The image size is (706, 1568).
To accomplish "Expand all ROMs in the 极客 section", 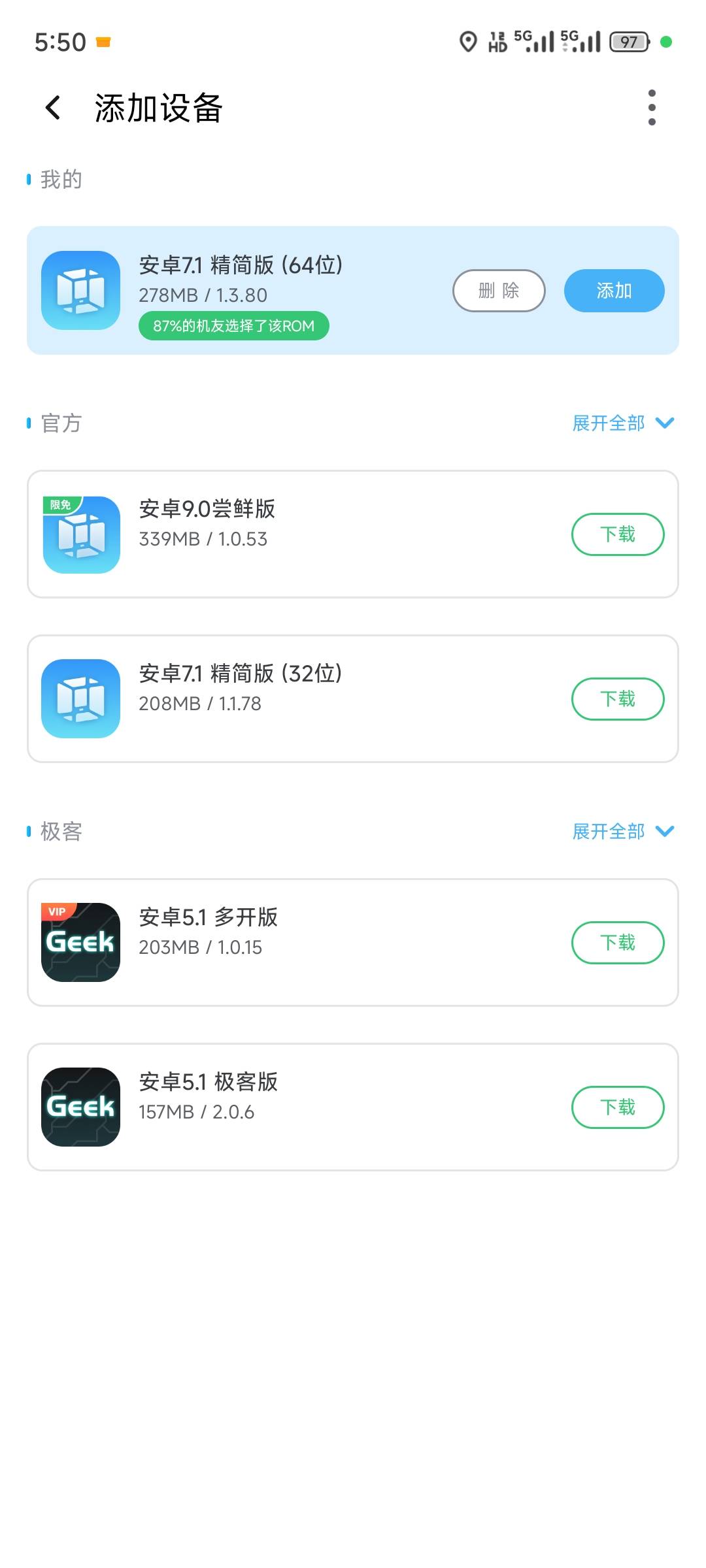I will [x=623, y=832].
